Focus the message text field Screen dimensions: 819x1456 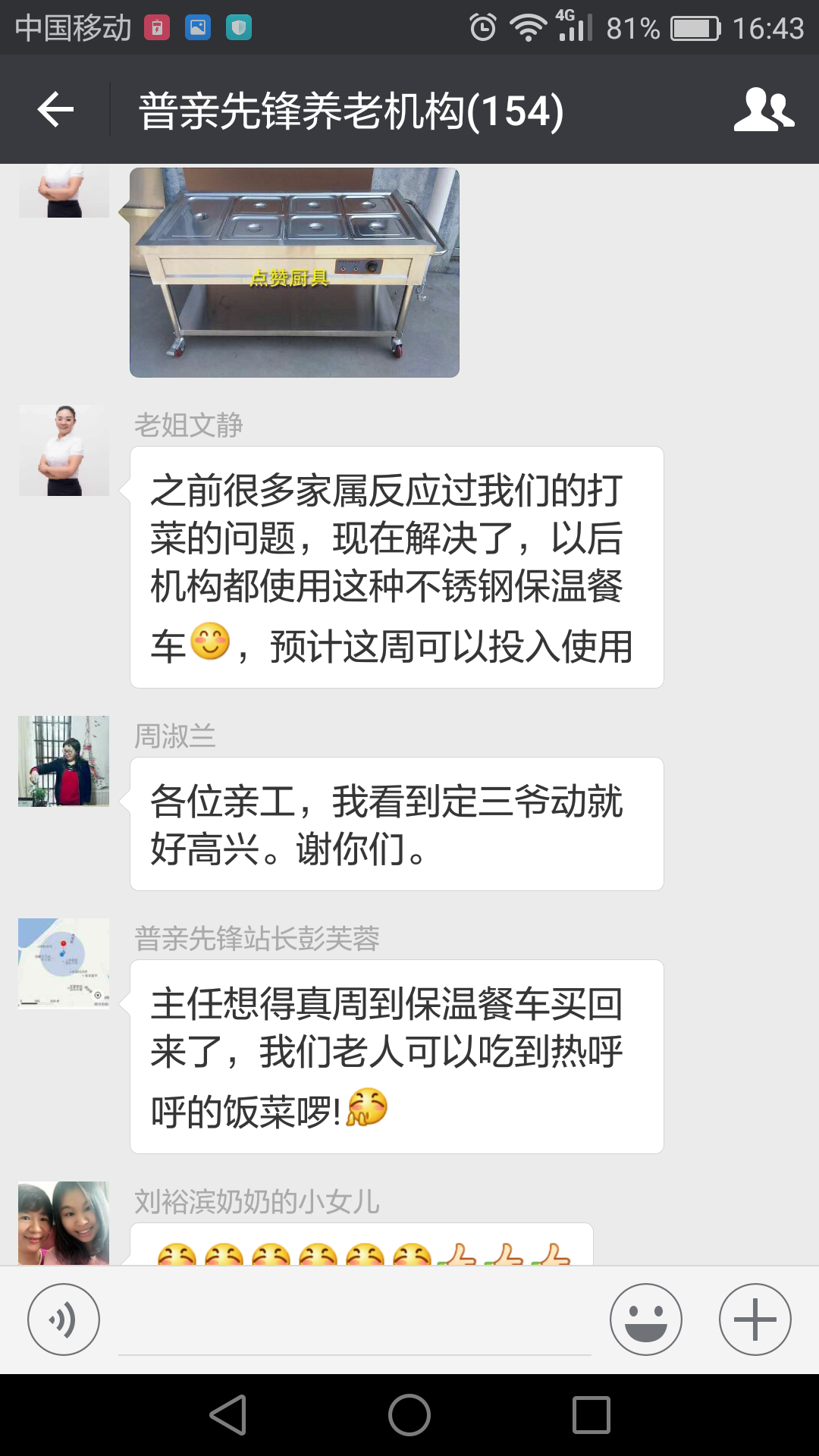[x=355, y=1323]
